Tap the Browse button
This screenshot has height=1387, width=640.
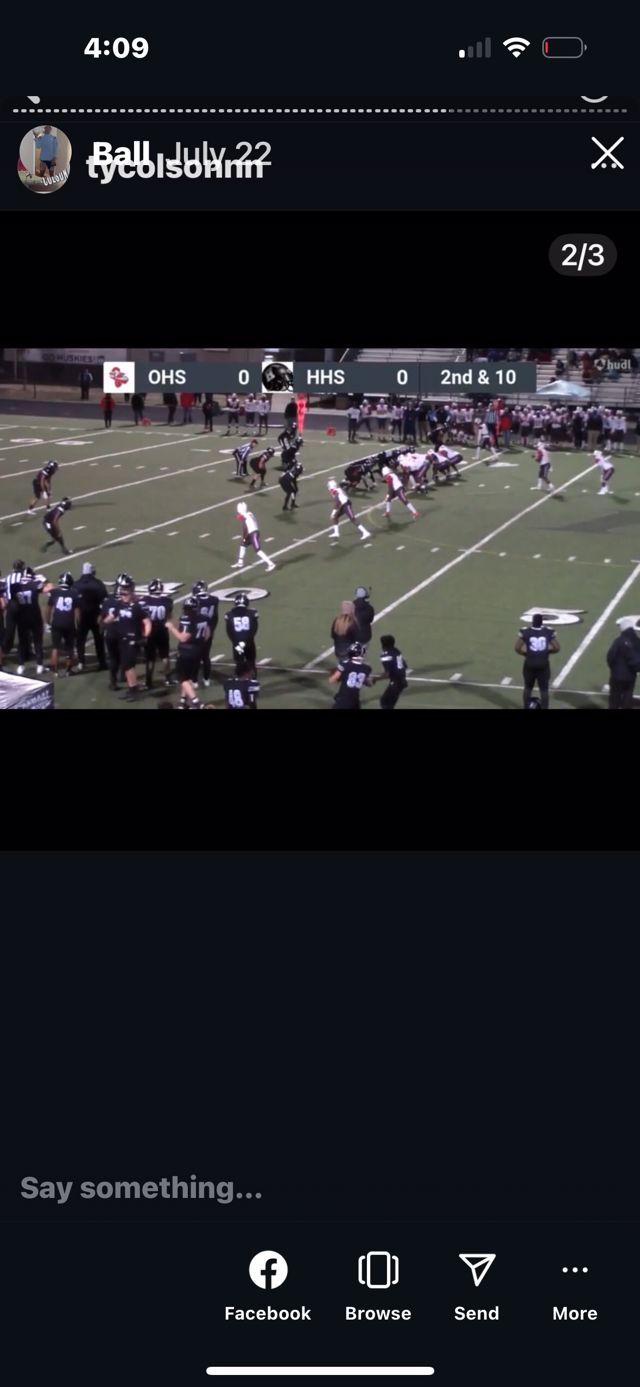378,1285
